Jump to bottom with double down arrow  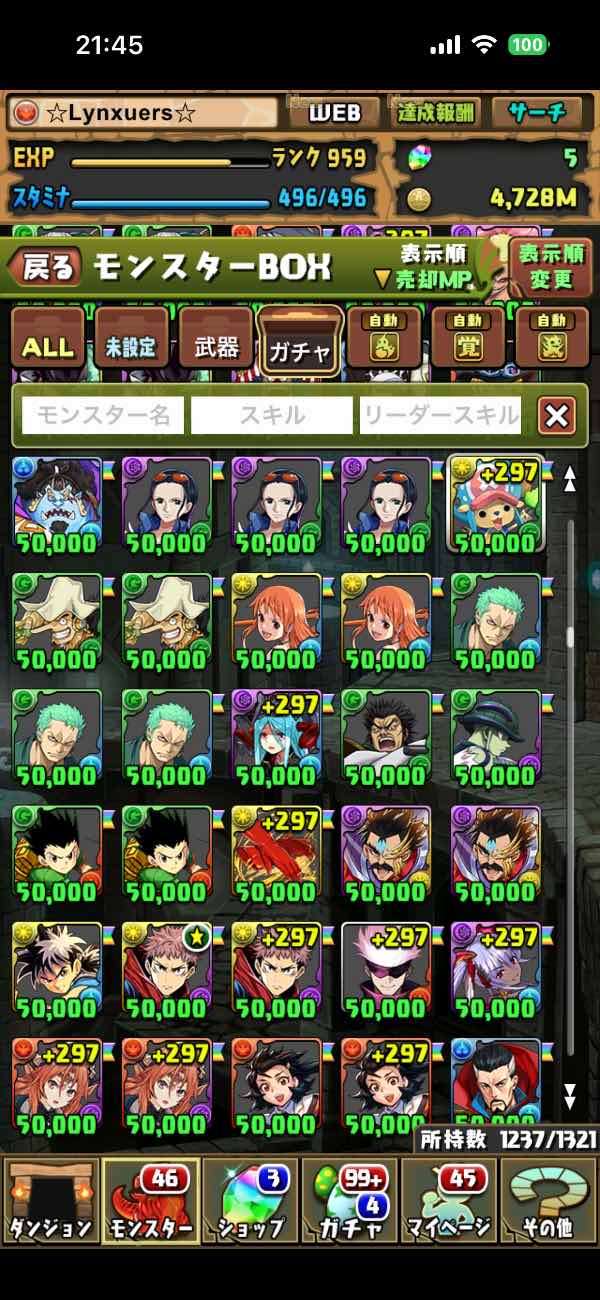click(569, 1097)
